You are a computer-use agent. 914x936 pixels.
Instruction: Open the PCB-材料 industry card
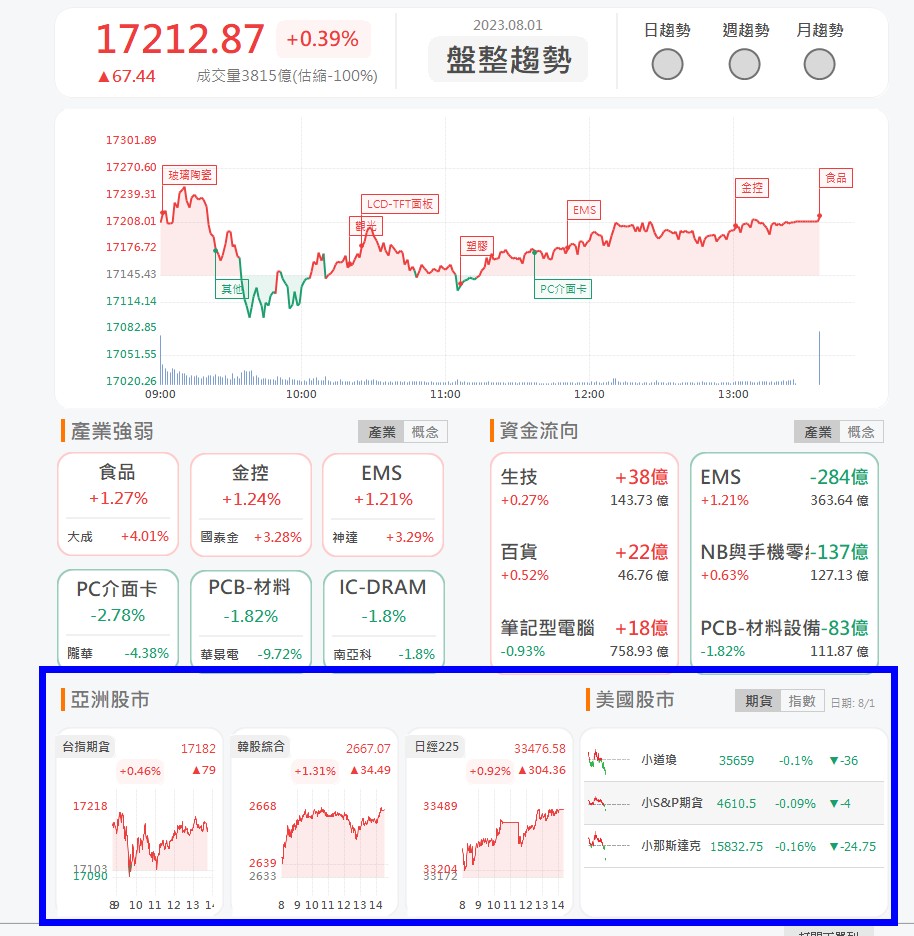[x=250, y=620]
